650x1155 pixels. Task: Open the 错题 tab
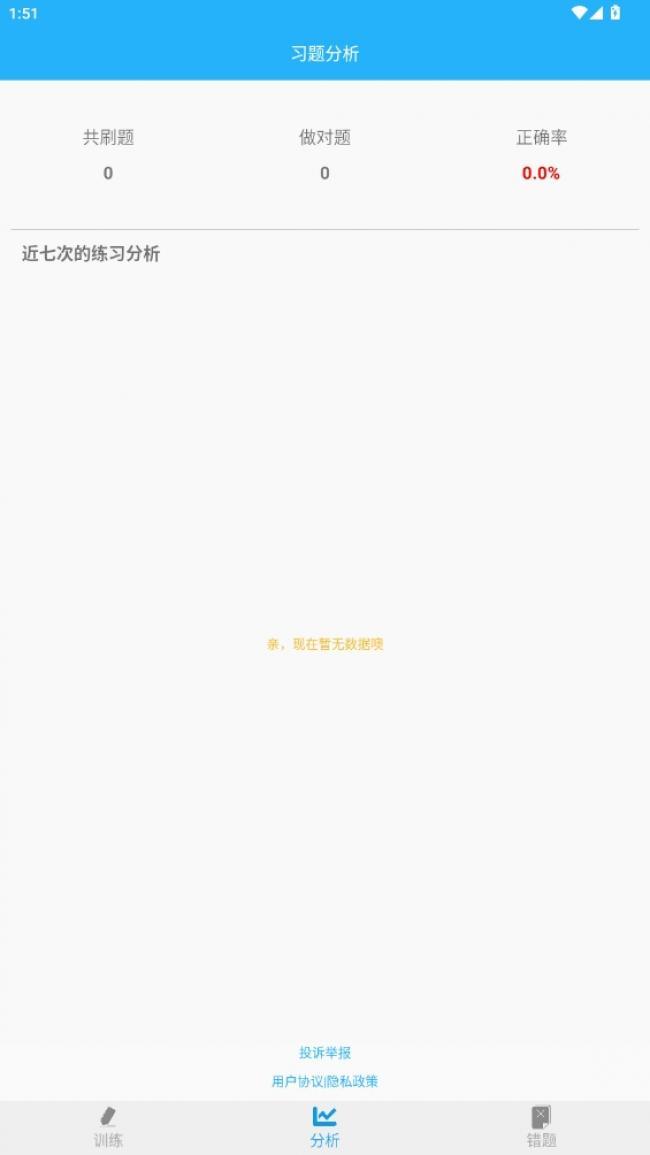click(x=542, y=1128)
